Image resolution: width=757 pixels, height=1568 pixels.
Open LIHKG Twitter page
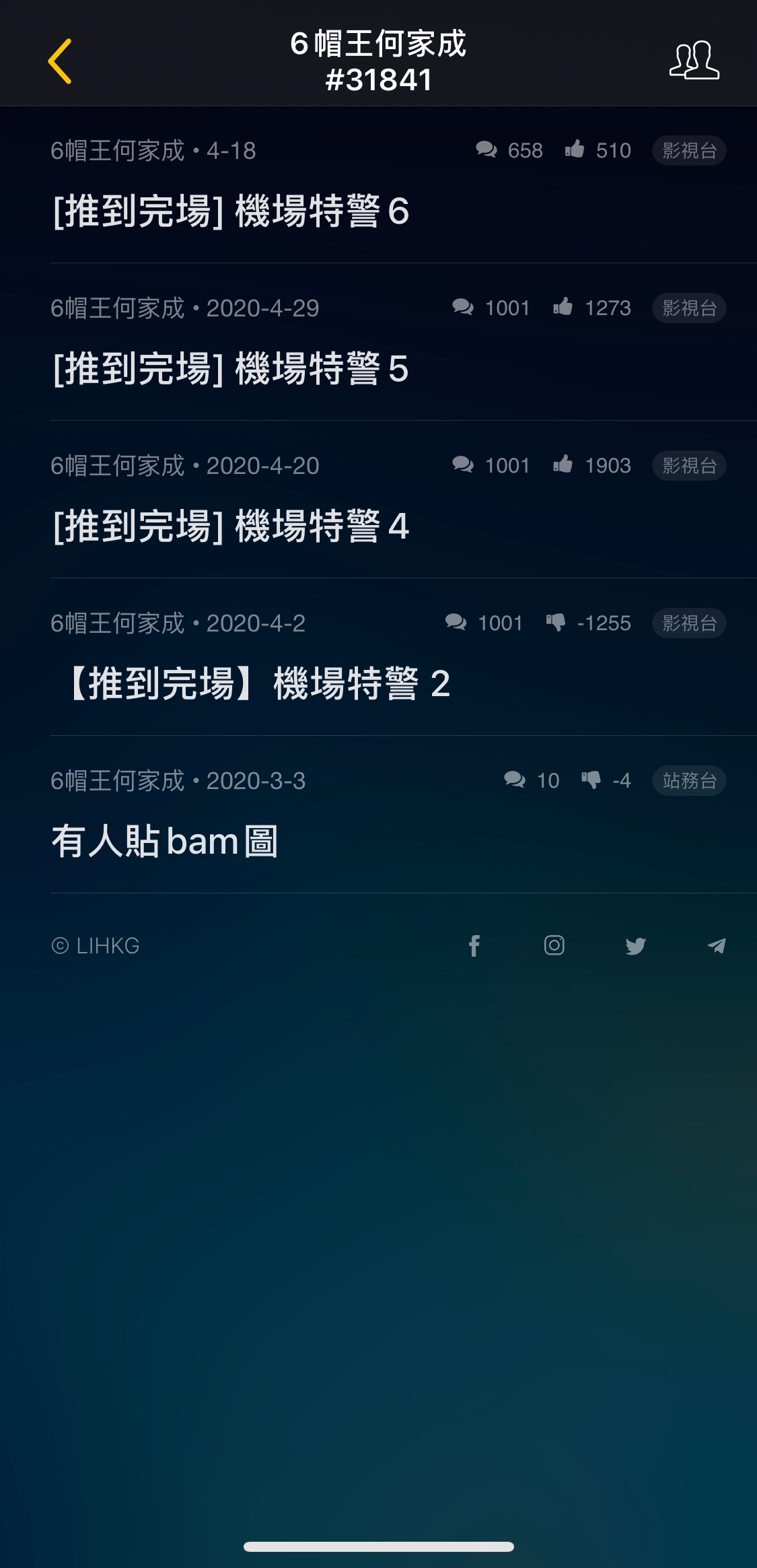(x=635, y=946)
